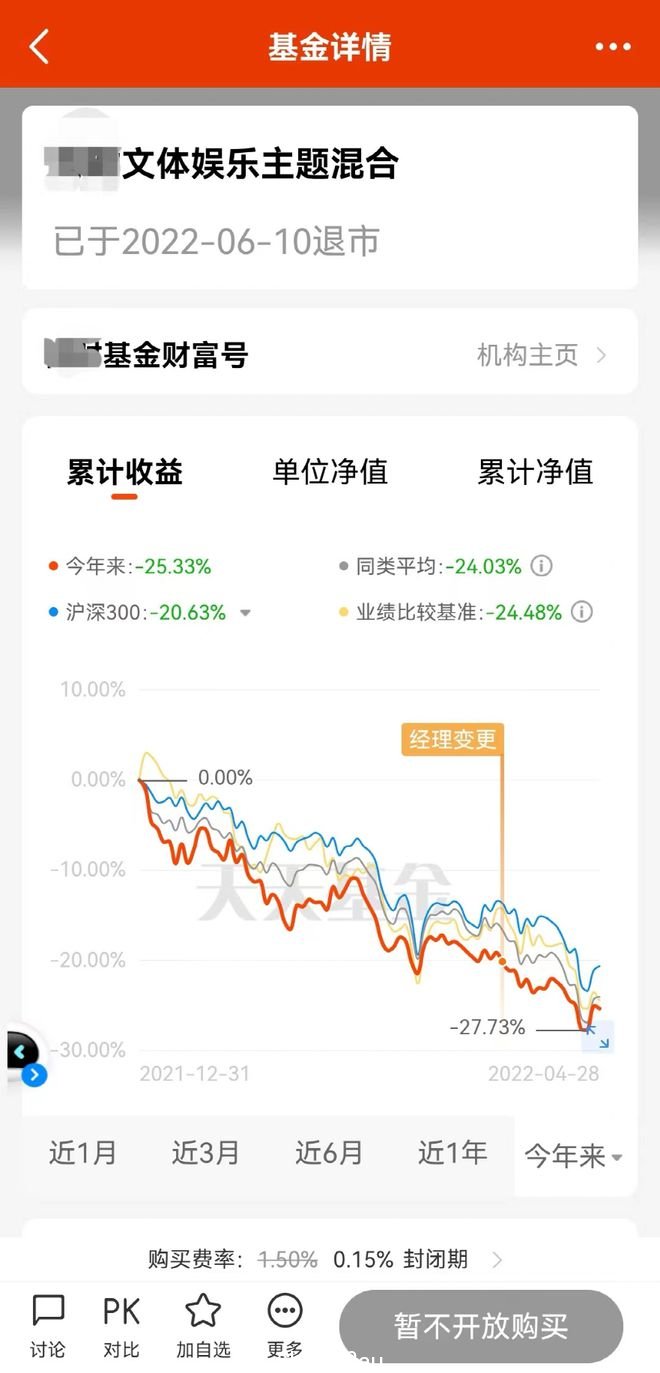
Task: Select the 累计收益 tab
Action: [125, 472]
